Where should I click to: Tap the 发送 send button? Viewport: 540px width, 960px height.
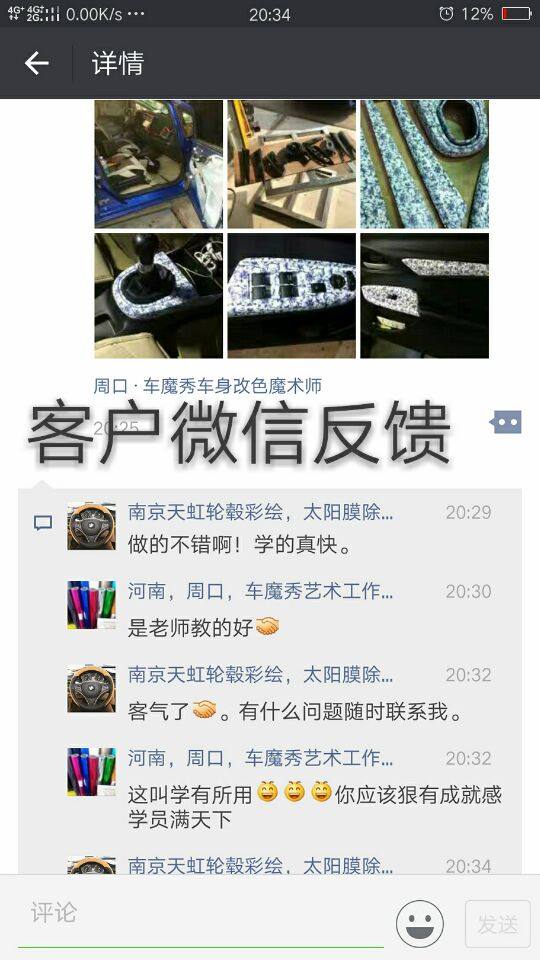498,924
